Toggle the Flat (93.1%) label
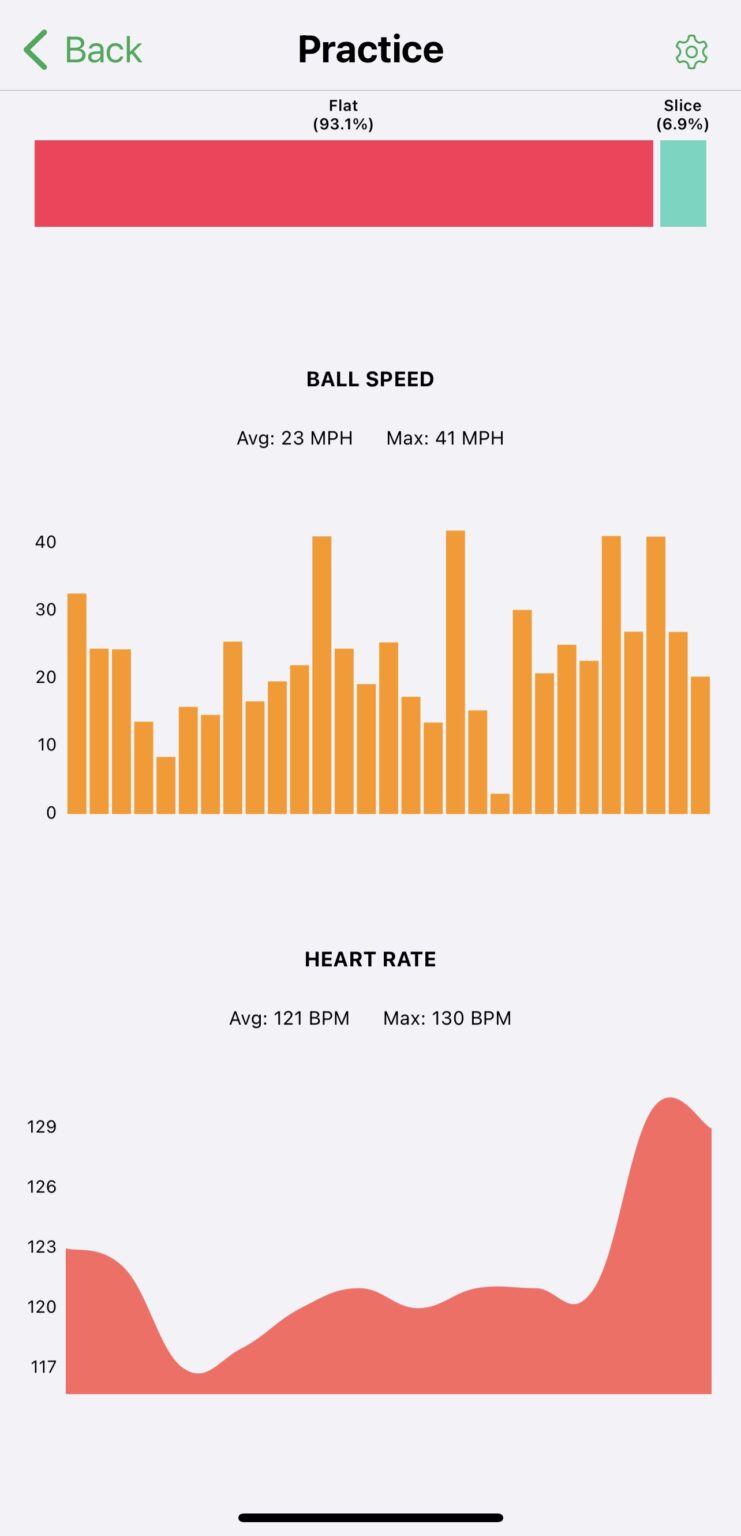 [x=344, y=115]
